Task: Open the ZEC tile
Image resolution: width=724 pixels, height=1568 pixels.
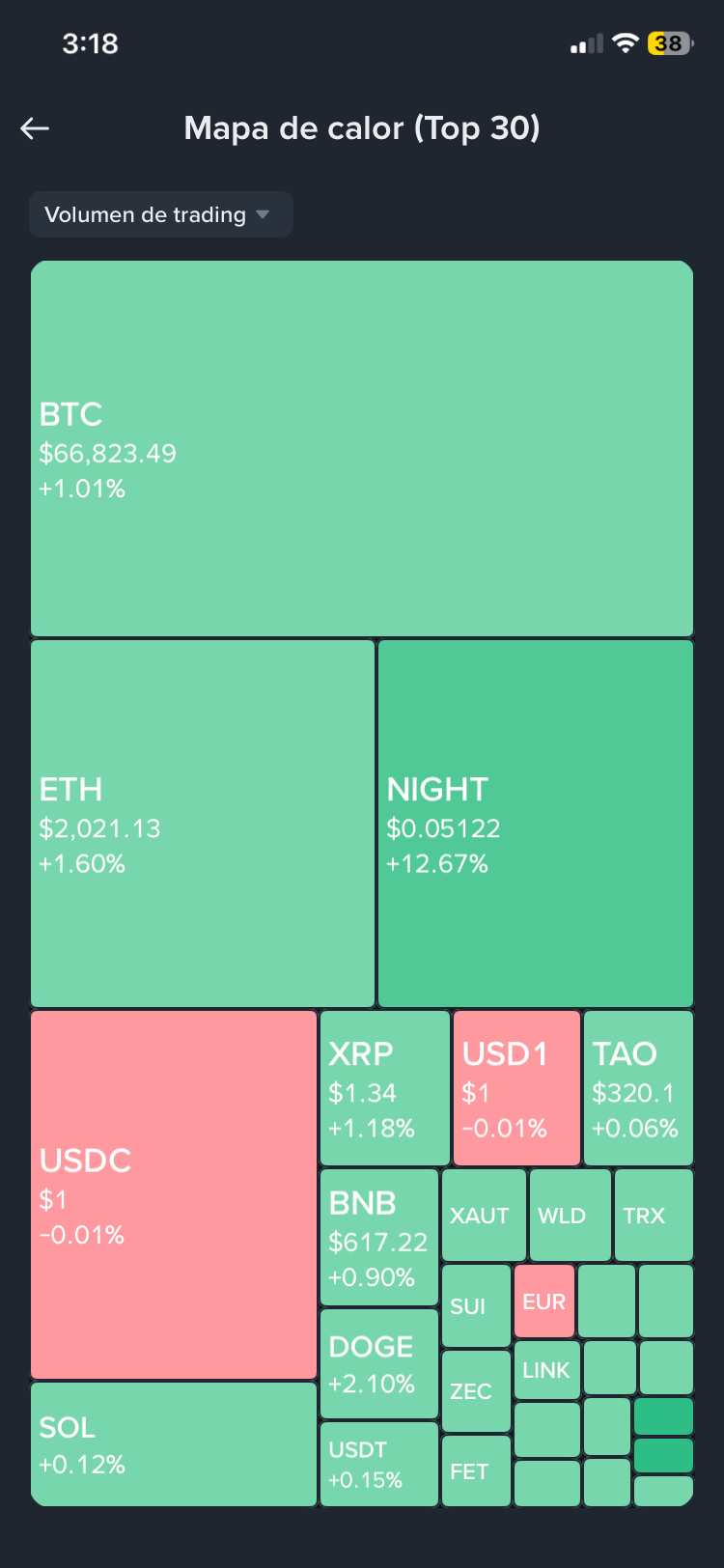Action: (476, 1390)
